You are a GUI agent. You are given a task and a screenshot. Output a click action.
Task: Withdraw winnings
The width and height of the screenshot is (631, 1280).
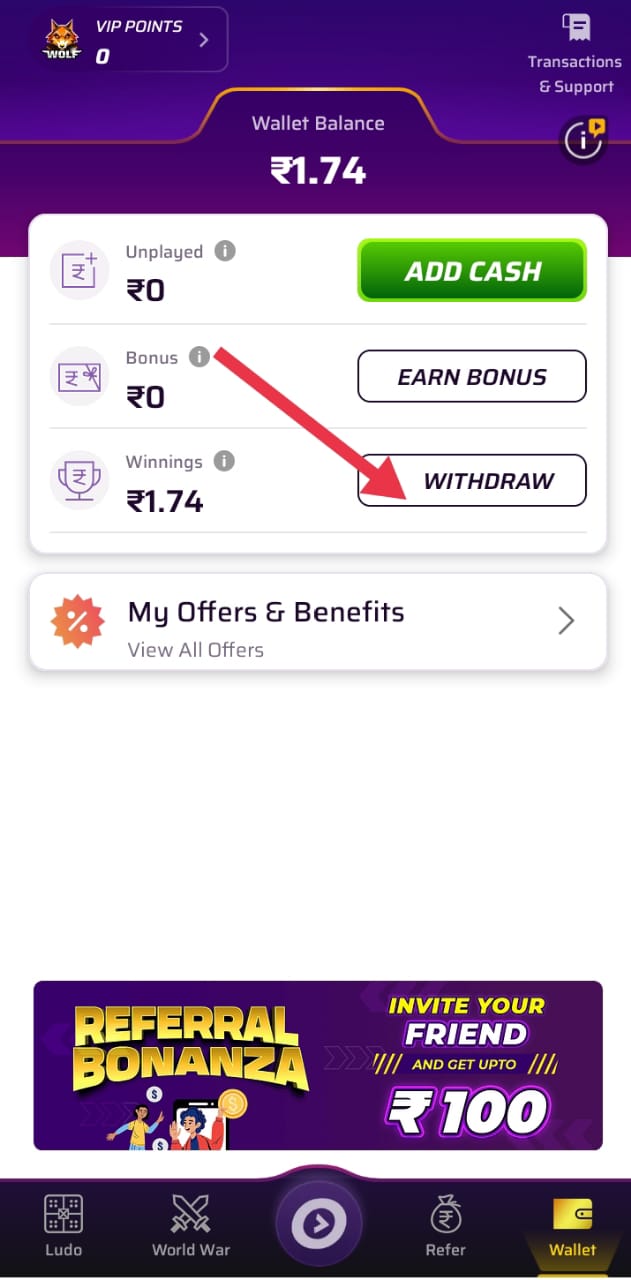click(x=472, y=481)
